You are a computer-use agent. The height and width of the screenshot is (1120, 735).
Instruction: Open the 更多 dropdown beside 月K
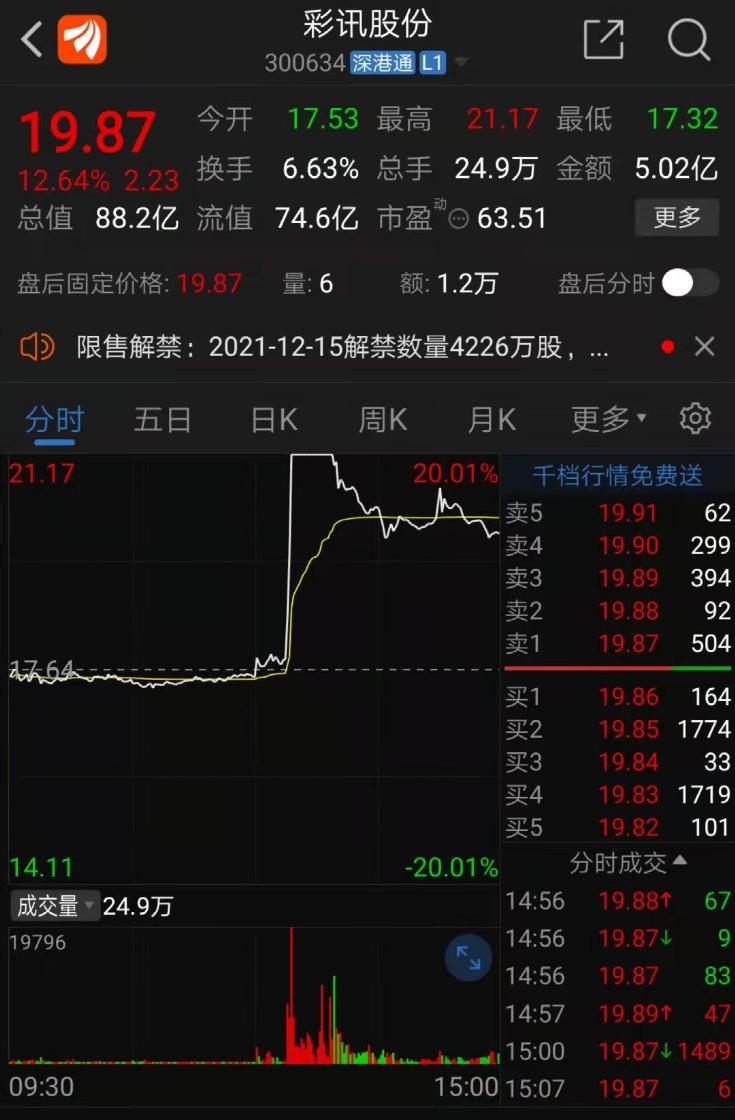click(600, 420)
